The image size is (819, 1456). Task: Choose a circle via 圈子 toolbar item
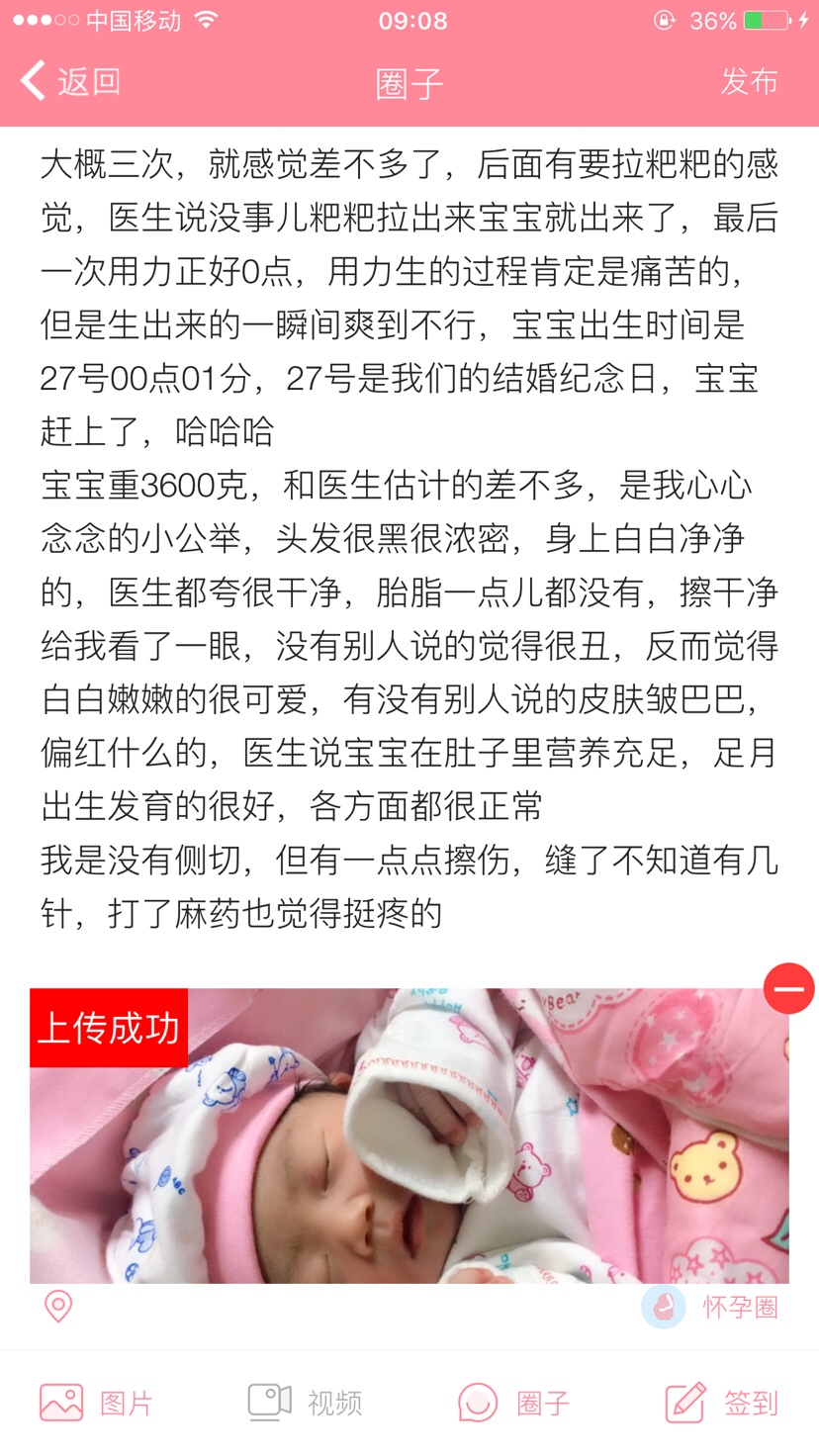click(514, 1402)
